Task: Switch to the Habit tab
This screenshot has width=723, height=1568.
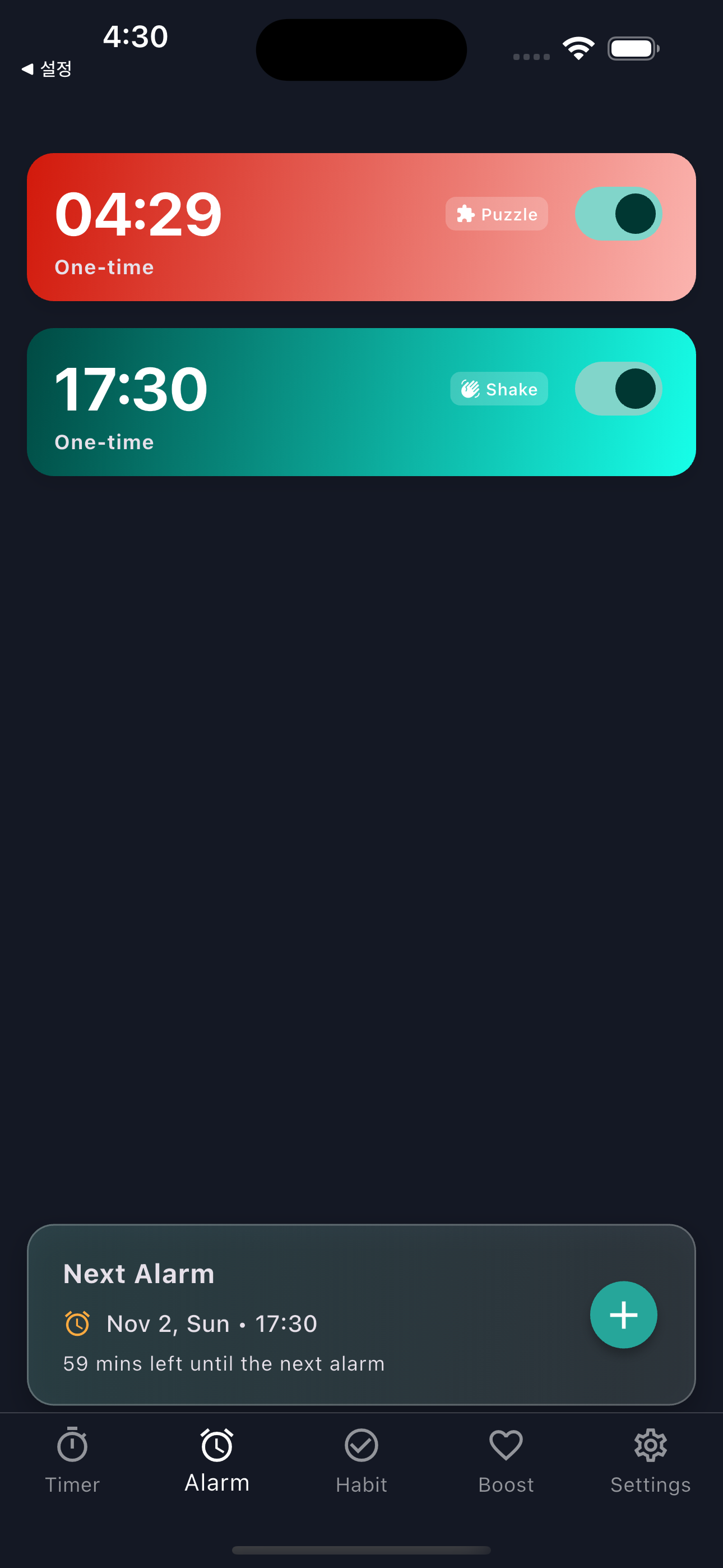Action: click(x=361, y=1461)
